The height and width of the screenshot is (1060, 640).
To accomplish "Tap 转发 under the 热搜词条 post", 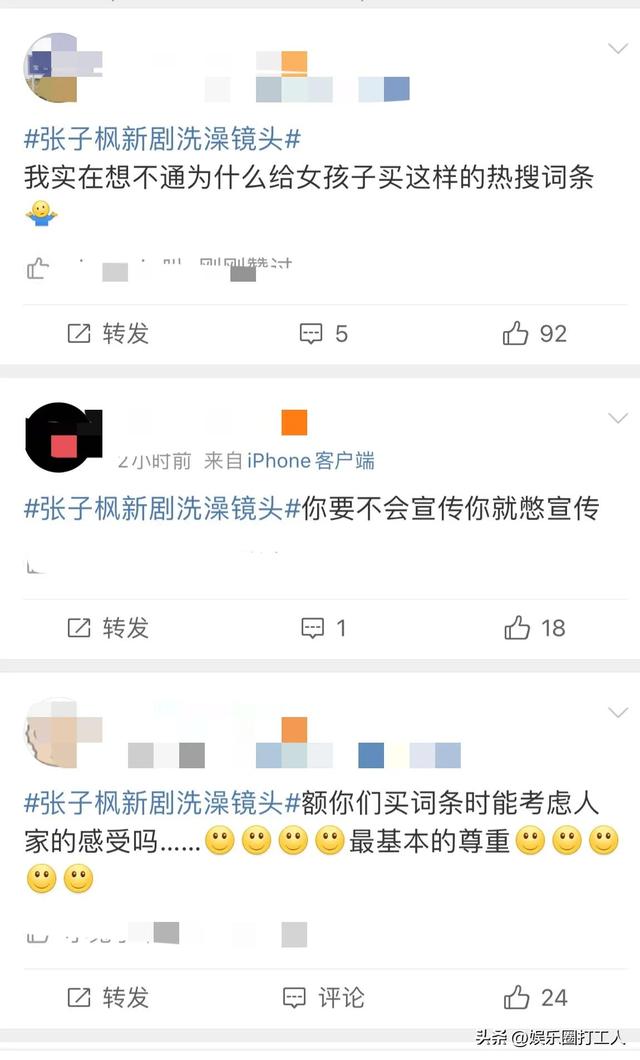I will [x=108, y=333].
